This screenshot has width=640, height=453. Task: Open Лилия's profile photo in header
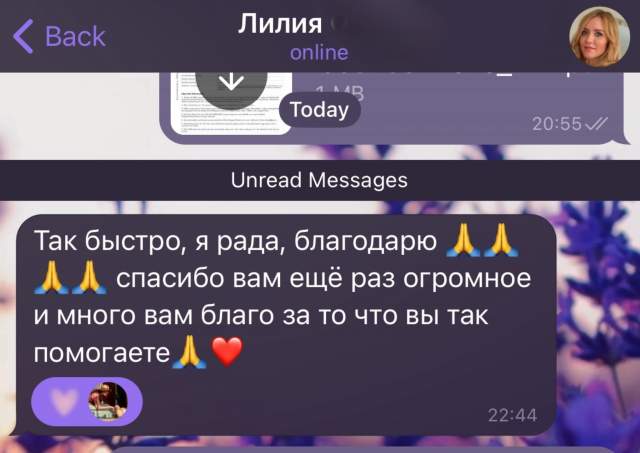[599, 37]
